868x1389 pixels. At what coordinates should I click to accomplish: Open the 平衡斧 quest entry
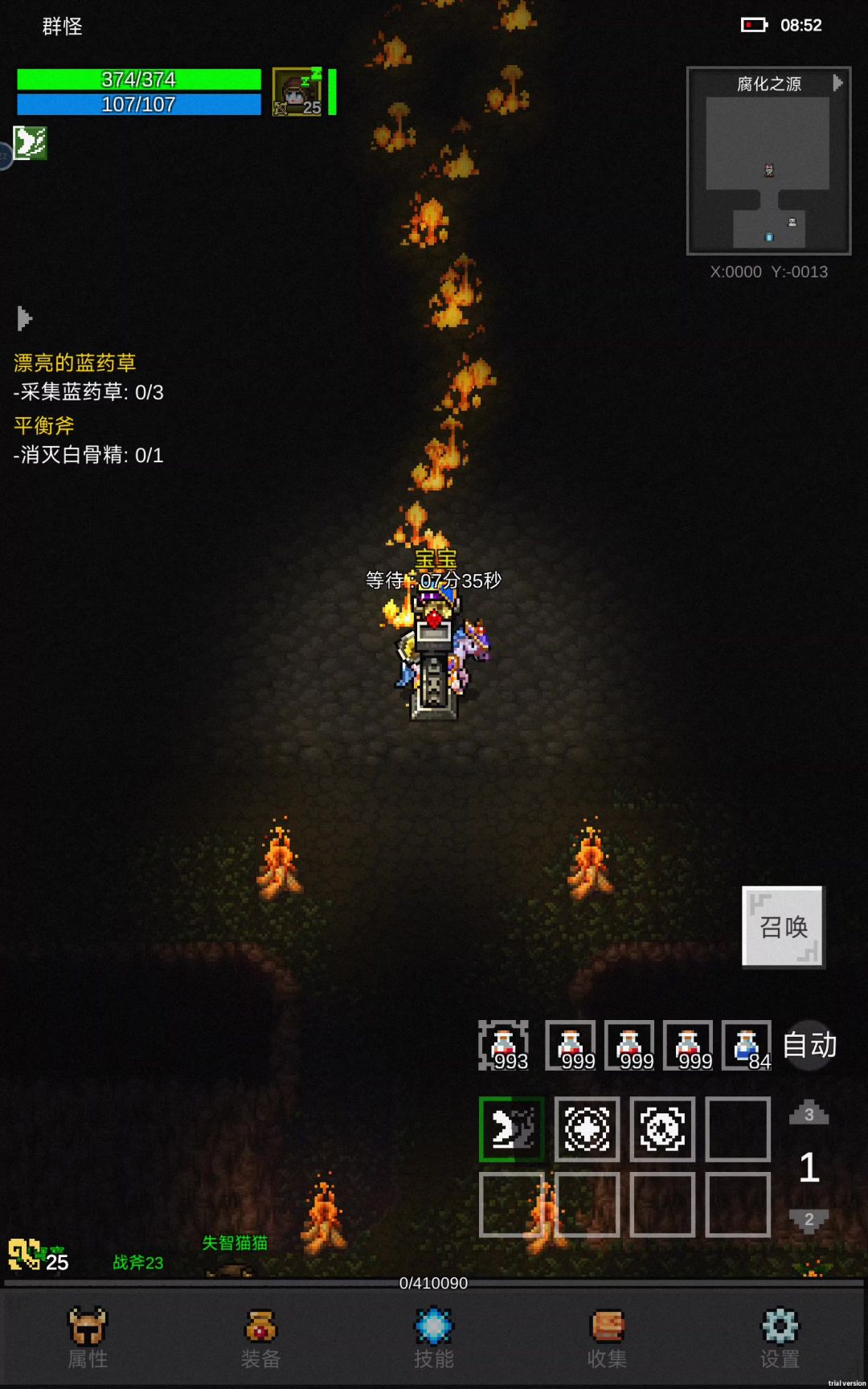point(44,425)
